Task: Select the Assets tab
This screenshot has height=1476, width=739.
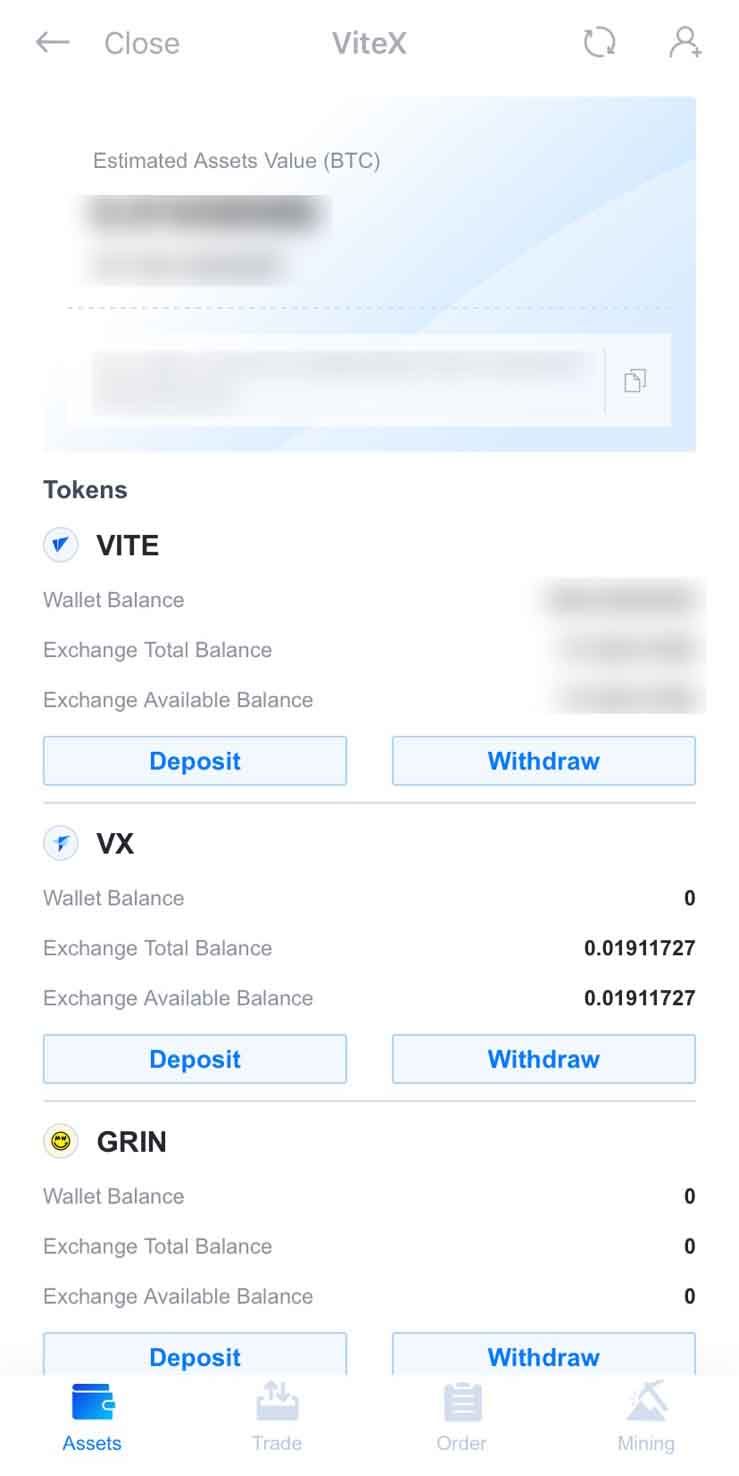Action: click(92, 1415)
